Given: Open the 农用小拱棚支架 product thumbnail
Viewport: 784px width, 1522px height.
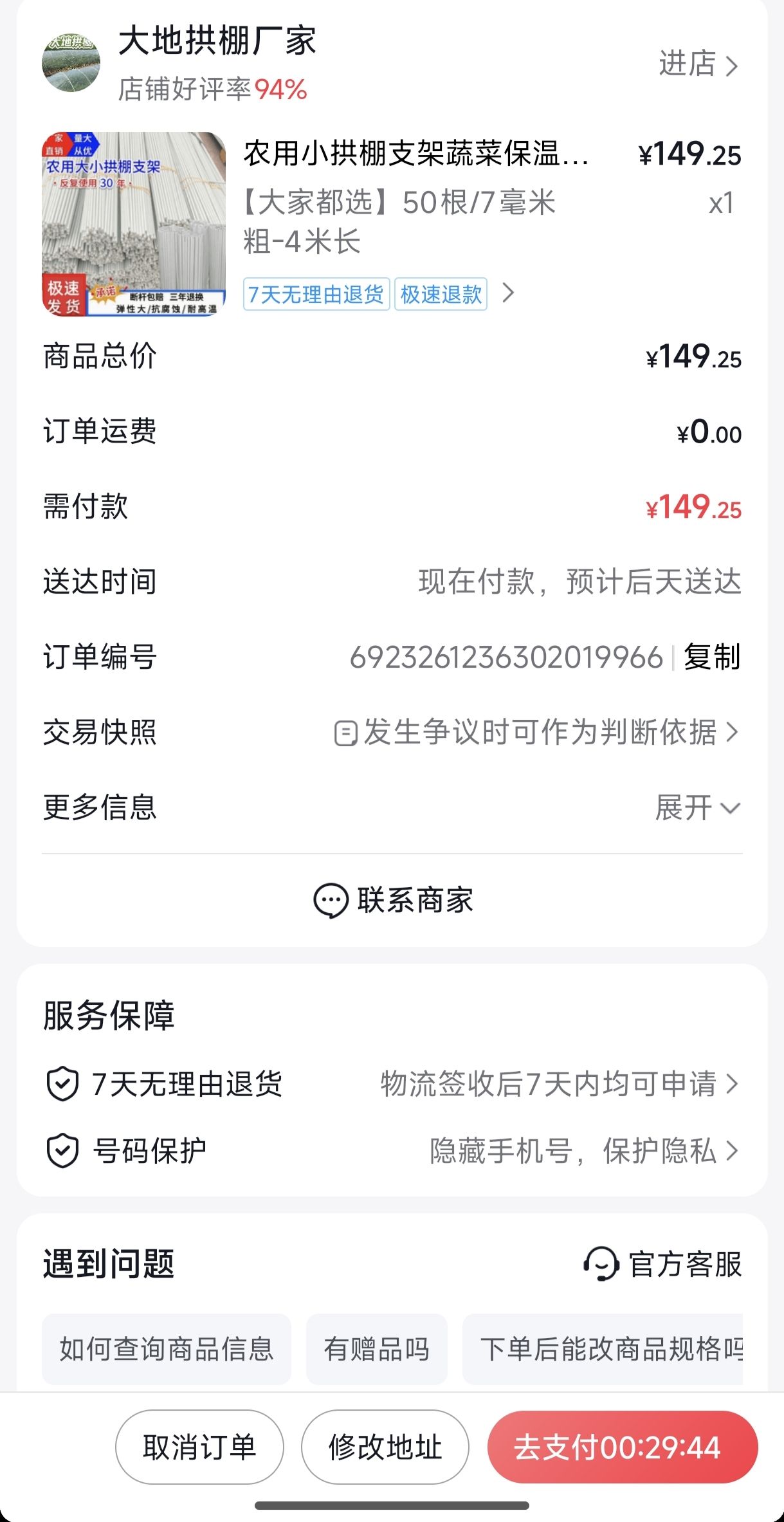Looking at the screenshot, I should (134, 224).
